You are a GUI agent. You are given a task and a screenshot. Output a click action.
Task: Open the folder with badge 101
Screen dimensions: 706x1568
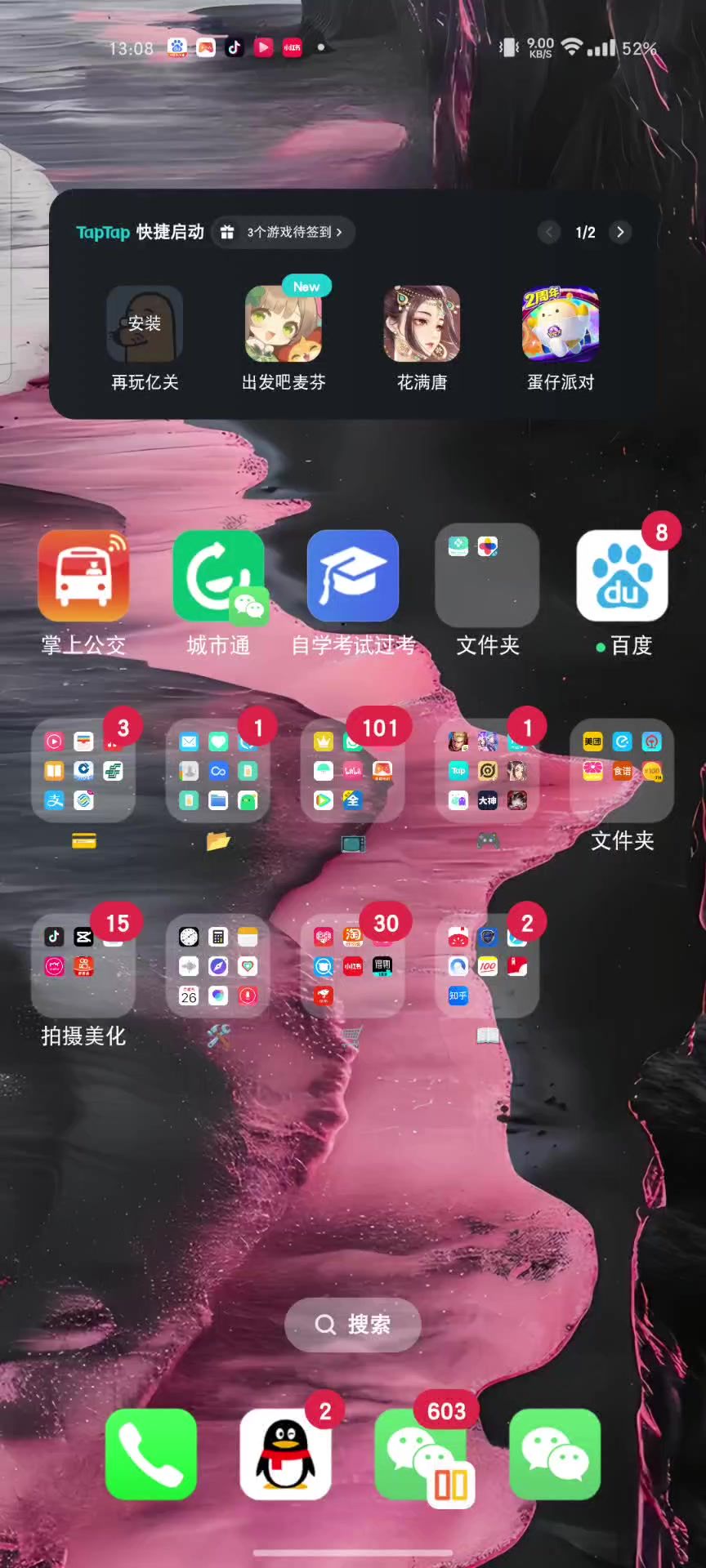353,770
